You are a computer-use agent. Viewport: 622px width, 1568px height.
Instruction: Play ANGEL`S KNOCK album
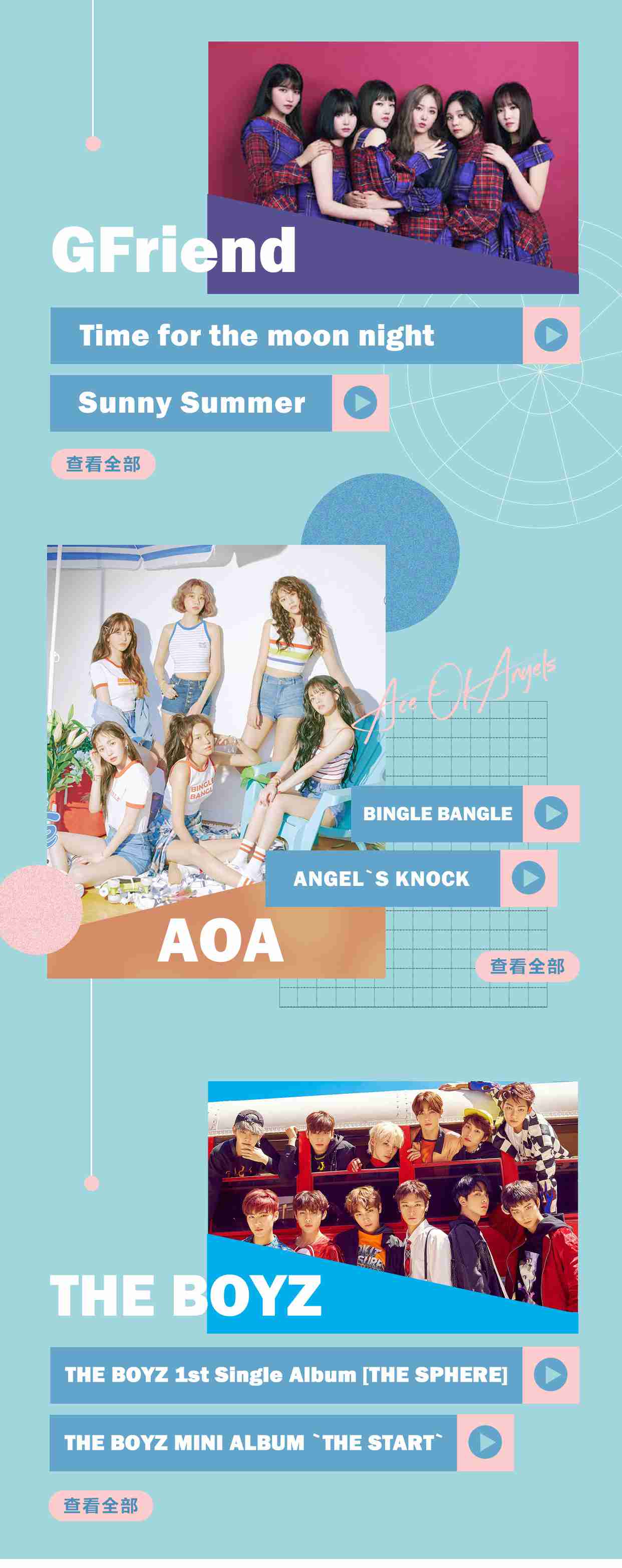click(528, 878)
